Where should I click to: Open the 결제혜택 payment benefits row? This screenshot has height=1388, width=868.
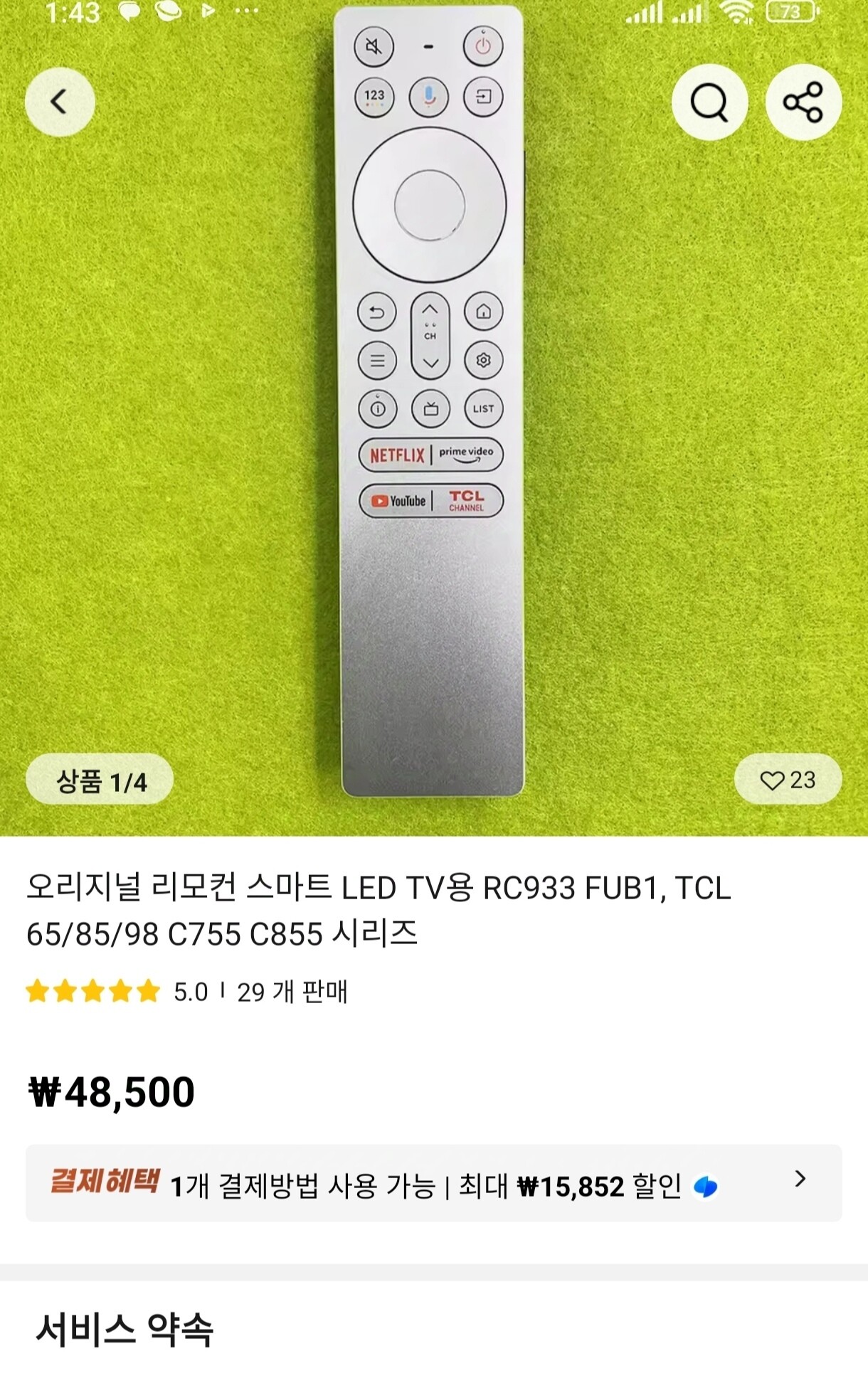pos(433,1184)
